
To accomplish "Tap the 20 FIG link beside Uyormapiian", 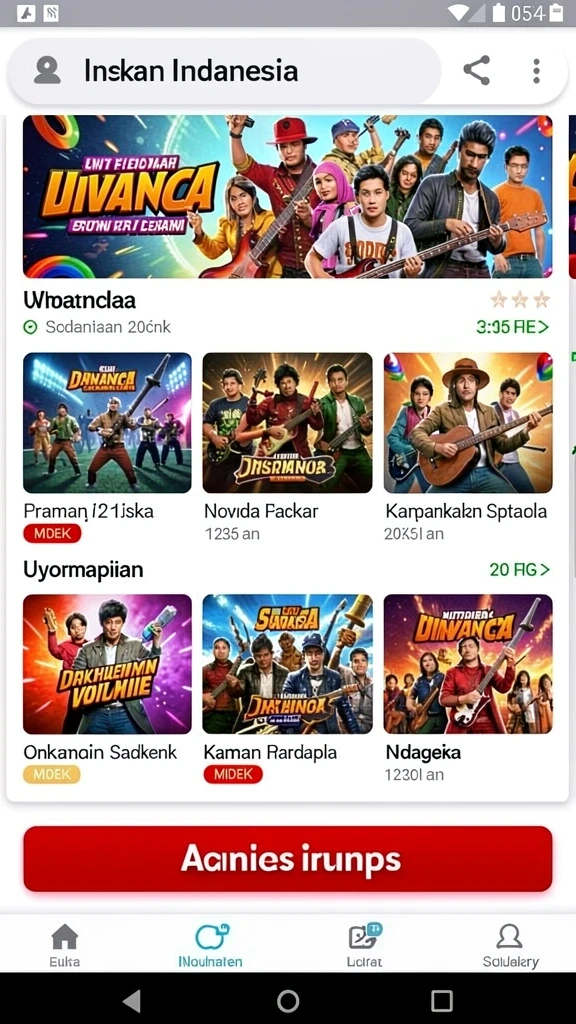I will [520, 569].
